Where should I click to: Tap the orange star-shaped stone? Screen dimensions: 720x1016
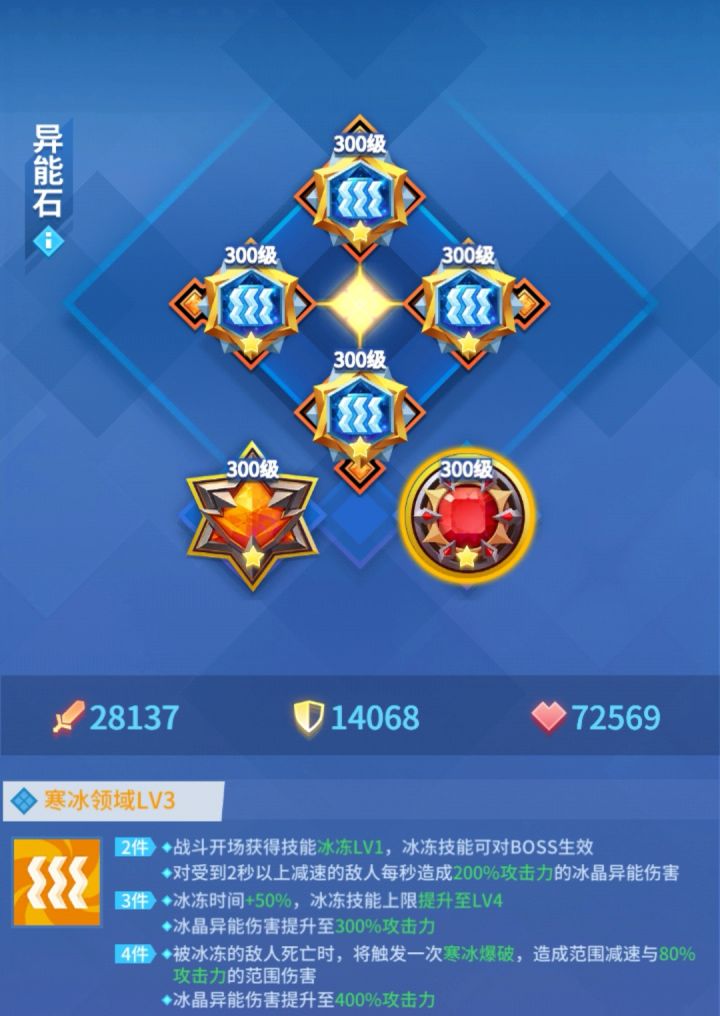coord(253,517)
